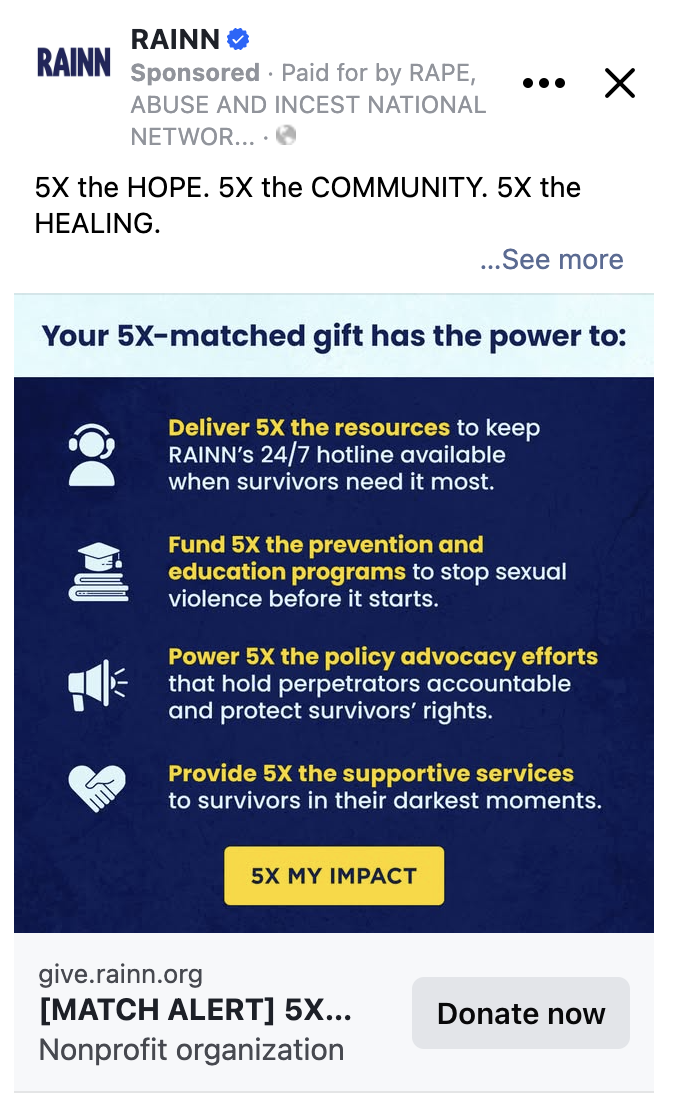Screen dimensions: 690x1096
Task: Dismiss the RAINN sponsored post
Action: click(x=620, y=84)
